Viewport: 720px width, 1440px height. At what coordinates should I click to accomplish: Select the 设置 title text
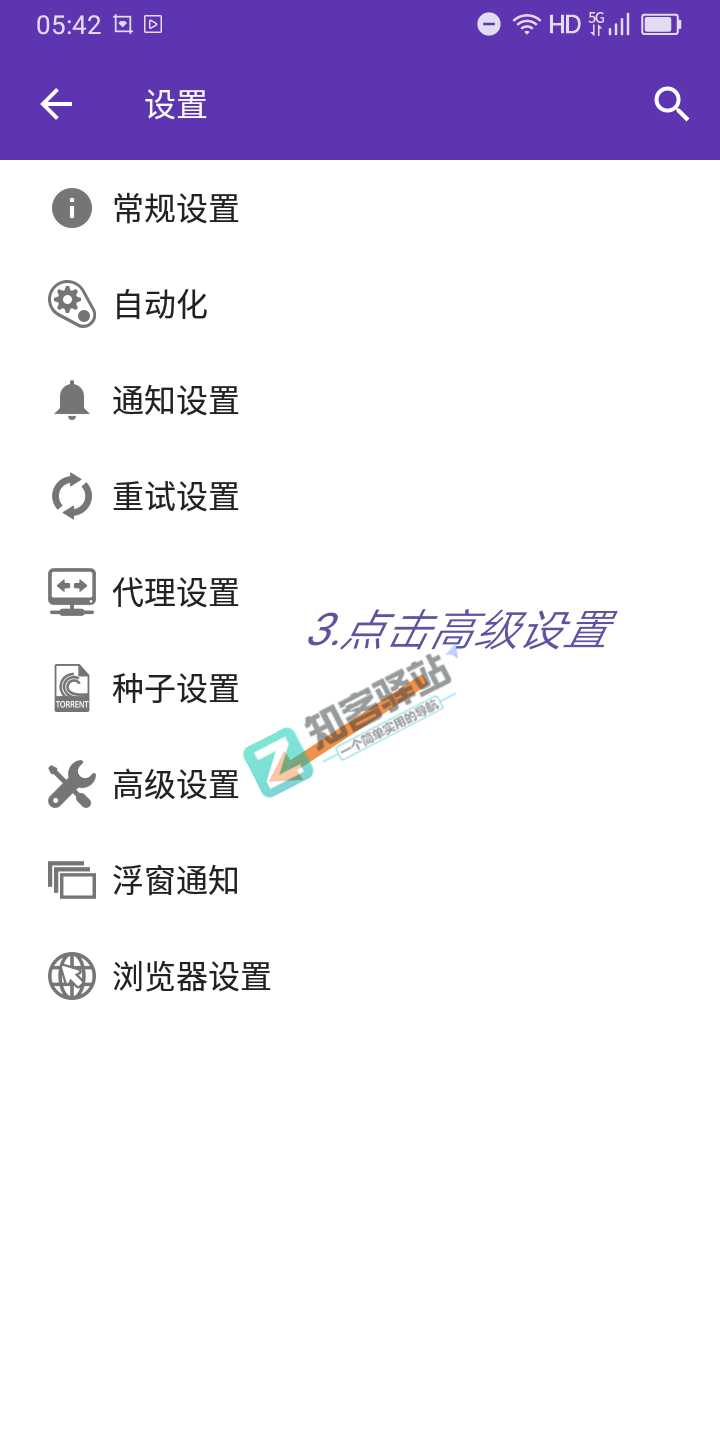tap(177, 104)
